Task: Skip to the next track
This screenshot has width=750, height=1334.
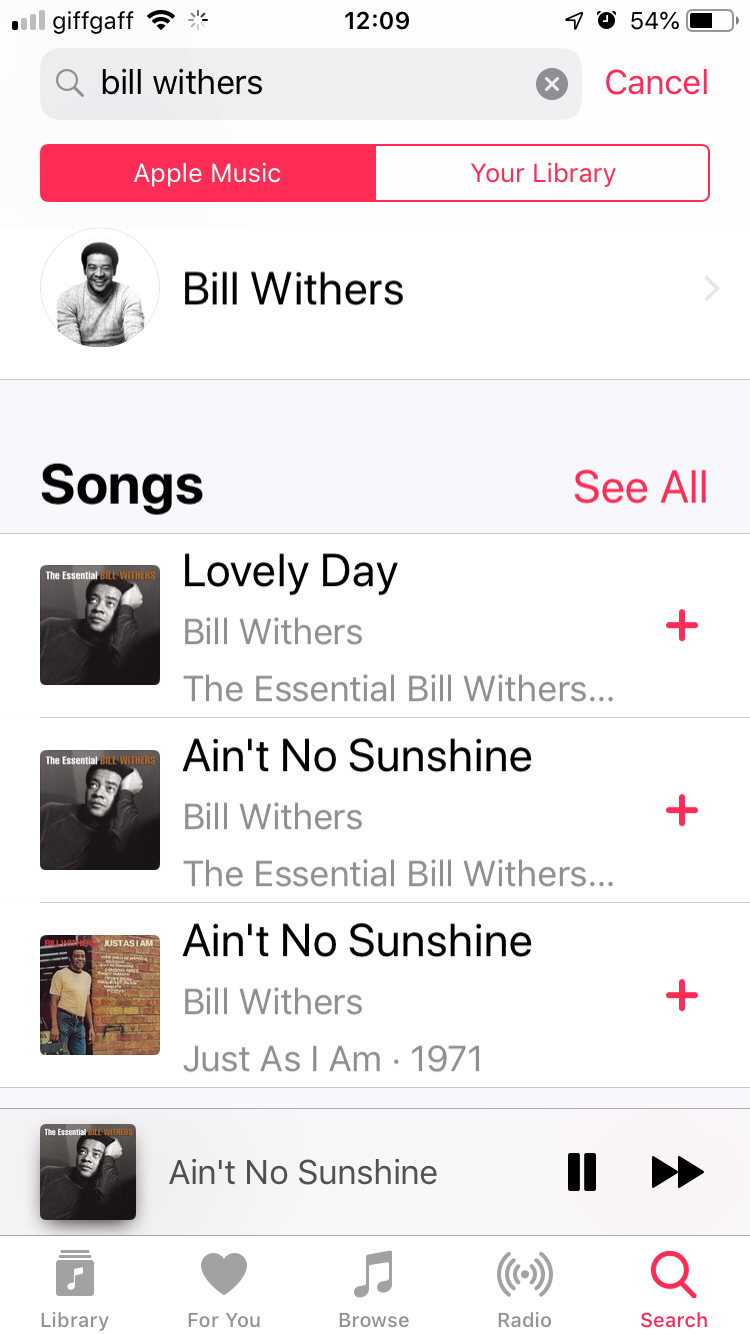Action: point(678,1172)
